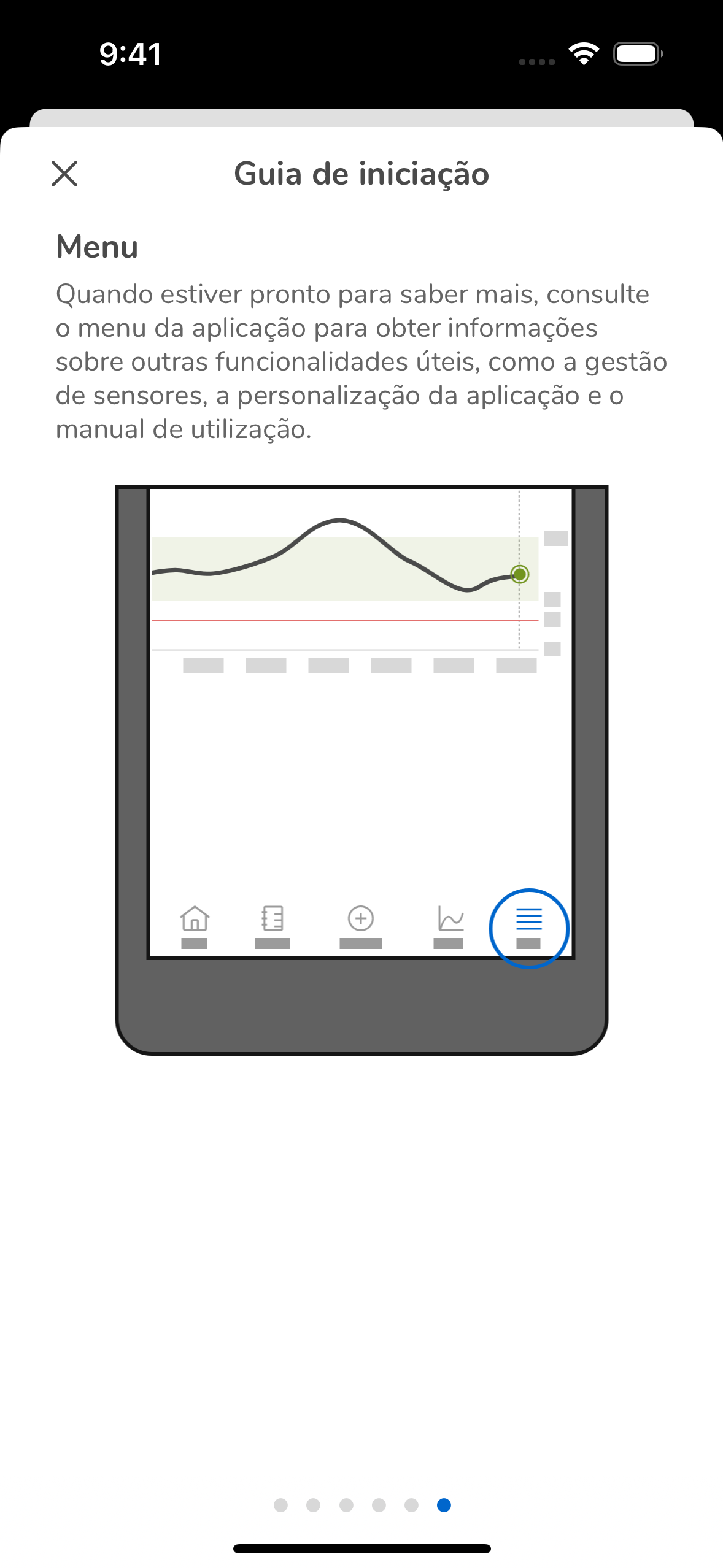This screenshot has width=723, height=1568.
Task: Close the Guia de iniciação guide
Action: pyautogui.click(x=64, y=174)
